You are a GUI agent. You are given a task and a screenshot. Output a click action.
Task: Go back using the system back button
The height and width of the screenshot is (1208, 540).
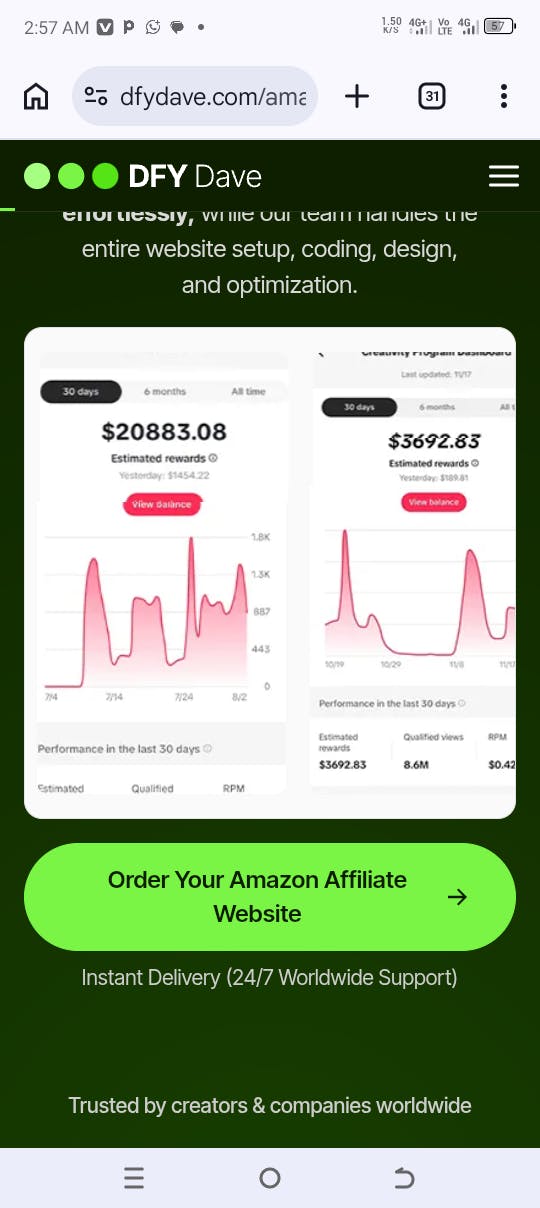point(404,1179)
